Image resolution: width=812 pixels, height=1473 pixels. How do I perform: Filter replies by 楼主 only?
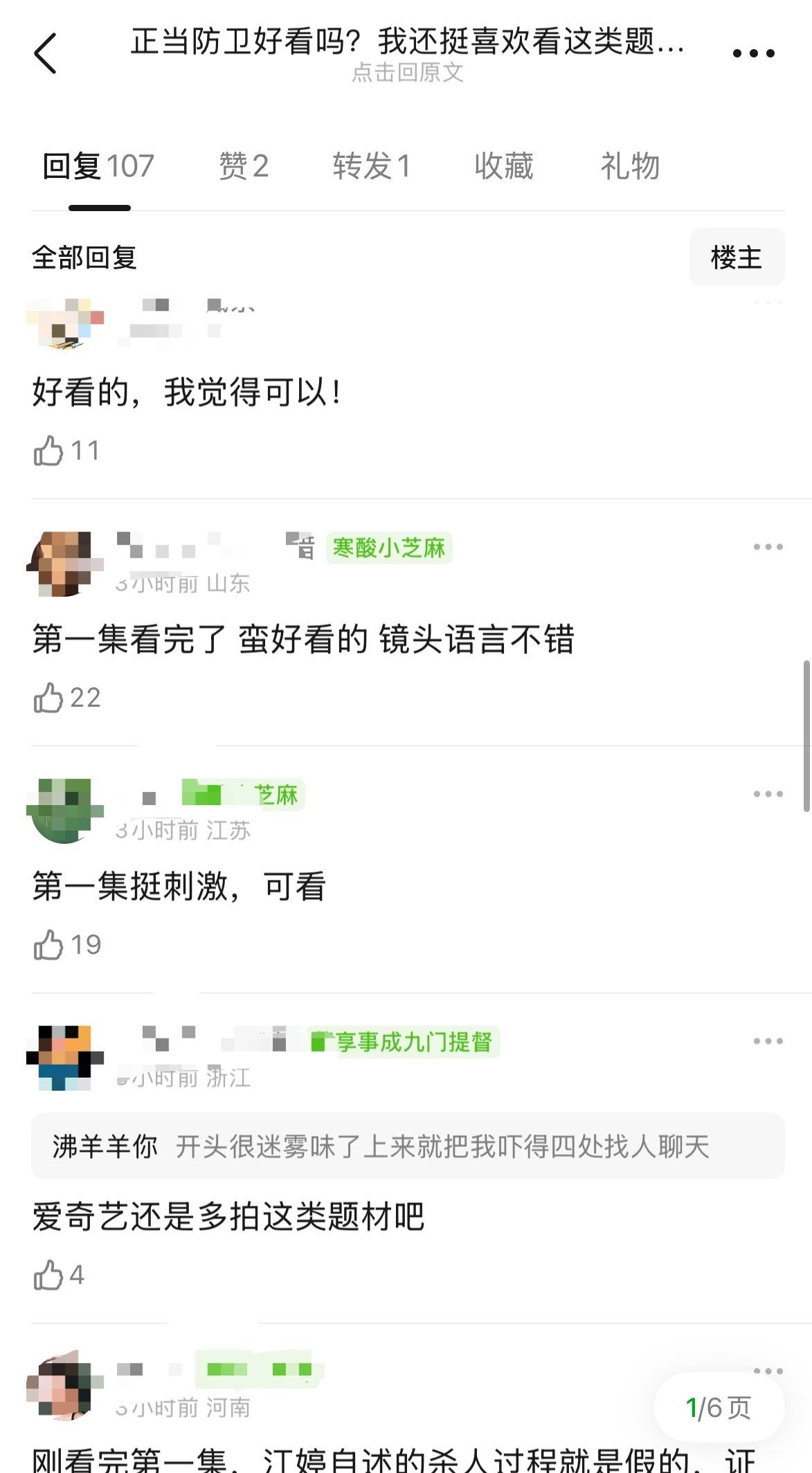[737, 257]
